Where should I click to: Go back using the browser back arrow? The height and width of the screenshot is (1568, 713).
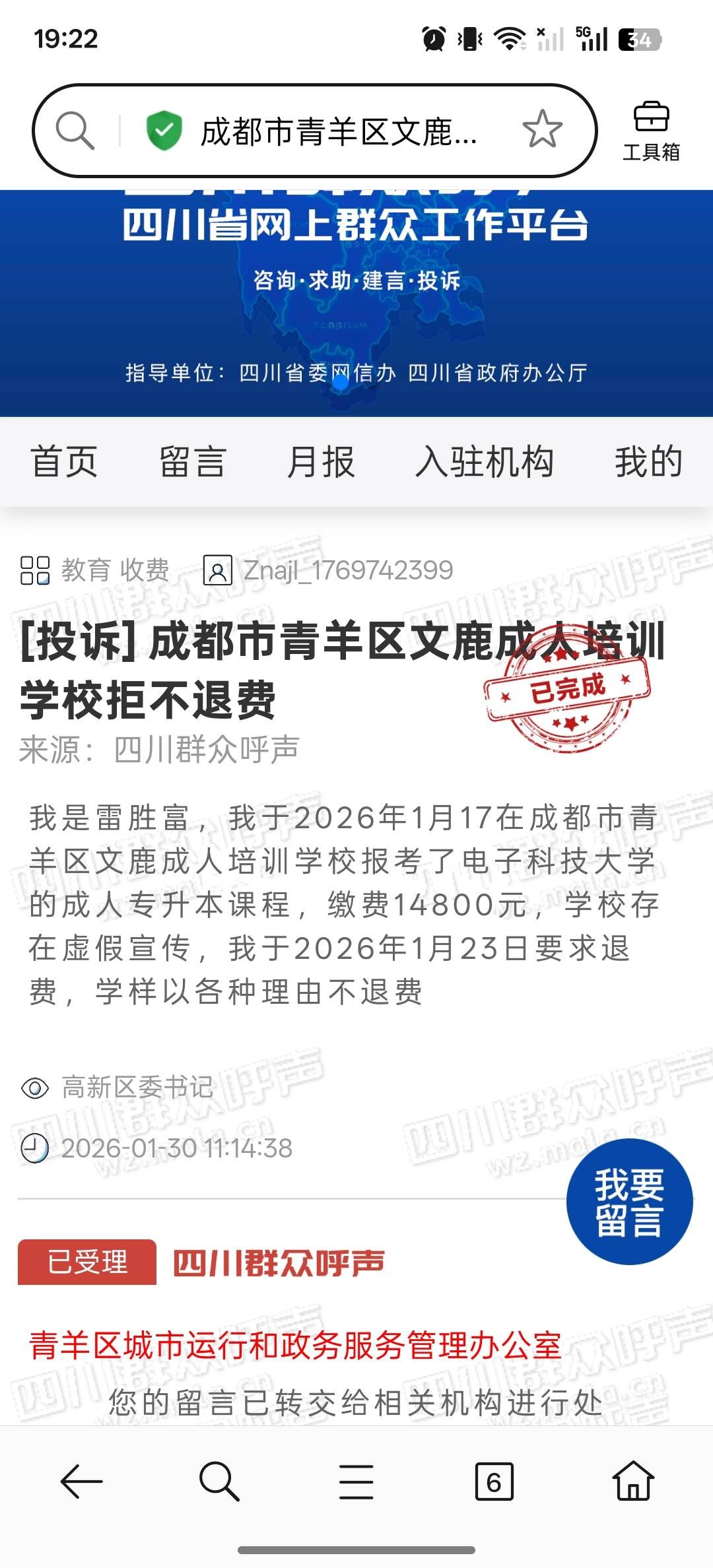(81, 1482)
